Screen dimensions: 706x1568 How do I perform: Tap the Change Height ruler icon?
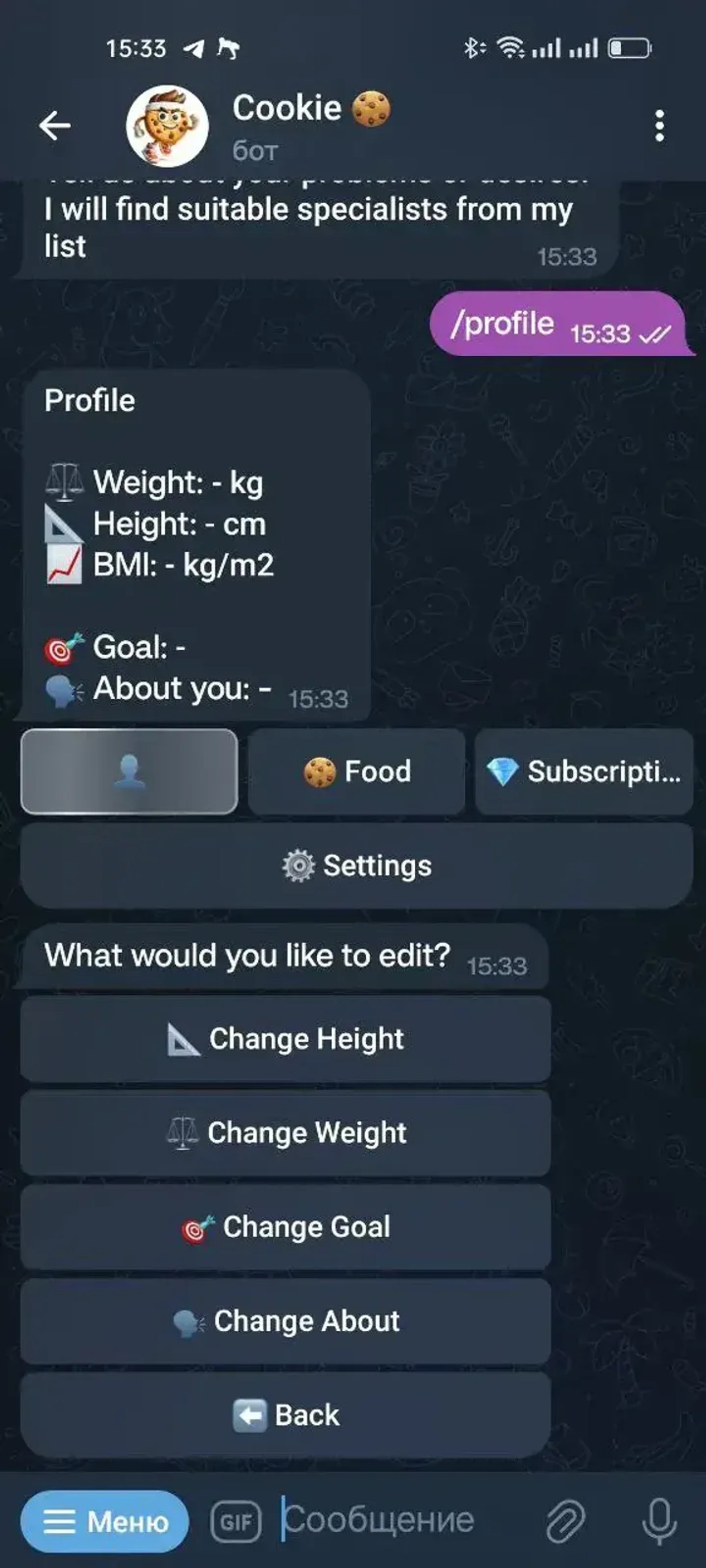(286, 1038)
